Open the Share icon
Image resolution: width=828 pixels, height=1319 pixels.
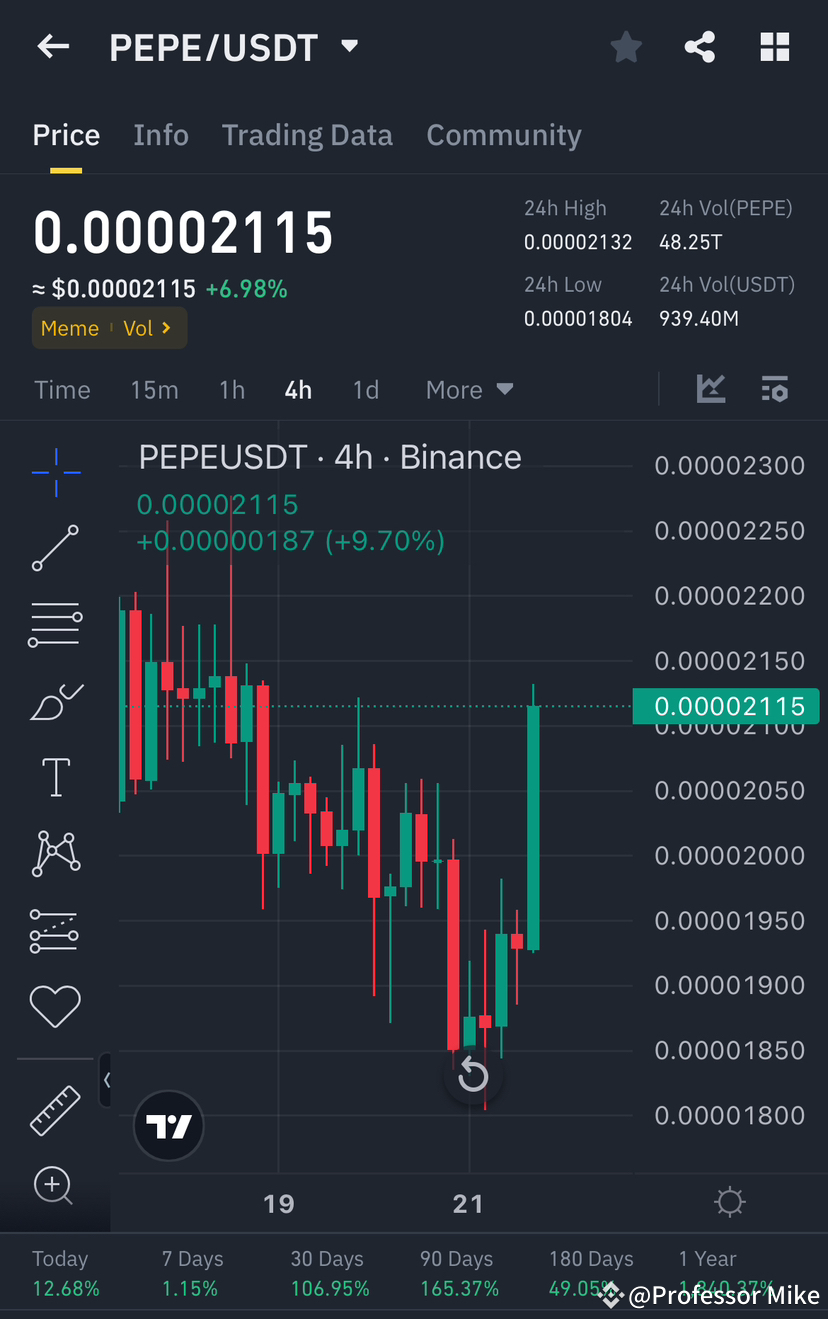[x=699, y=46]
